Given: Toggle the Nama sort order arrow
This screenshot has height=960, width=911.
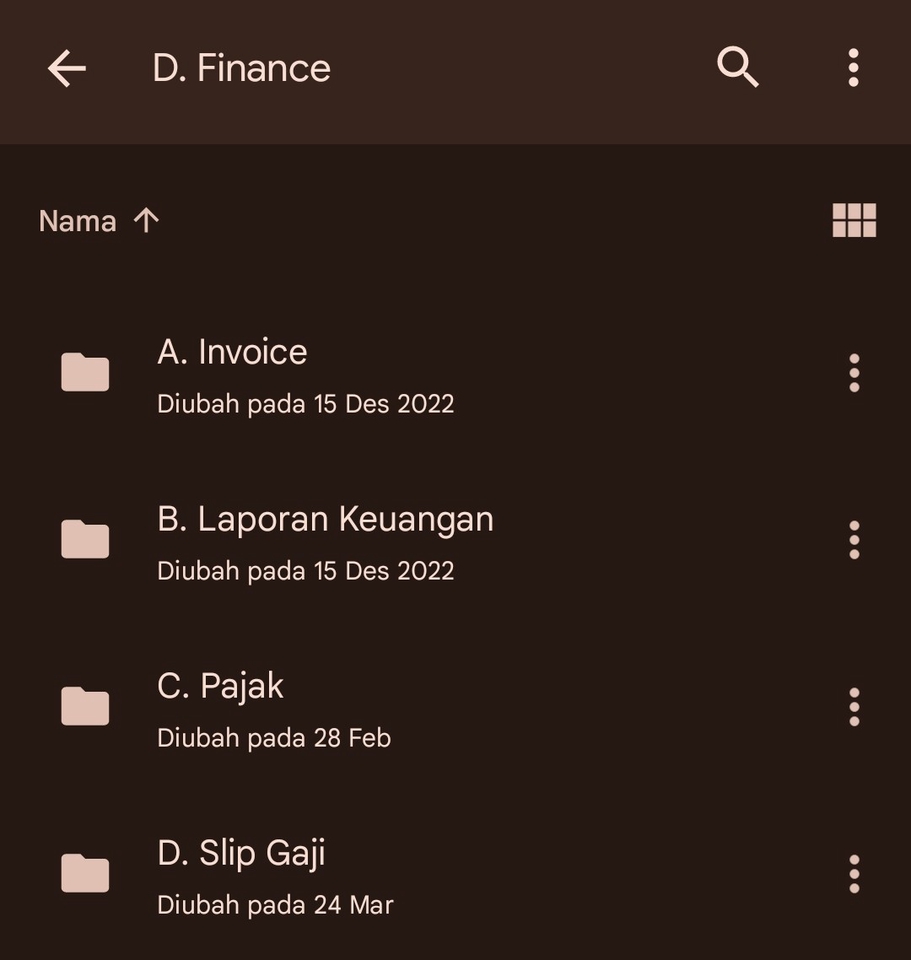Looking at the screenshot, I should tap(146, 220).
